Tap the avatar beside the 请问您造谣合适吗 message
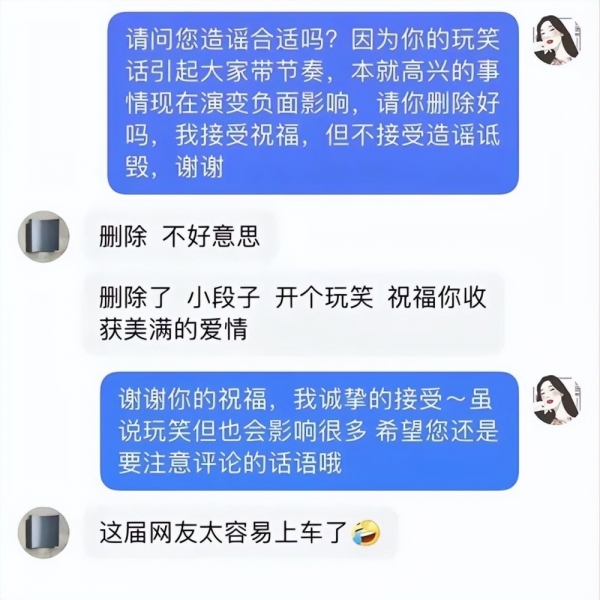The image size is (600, 600). [x=556, y=41]
